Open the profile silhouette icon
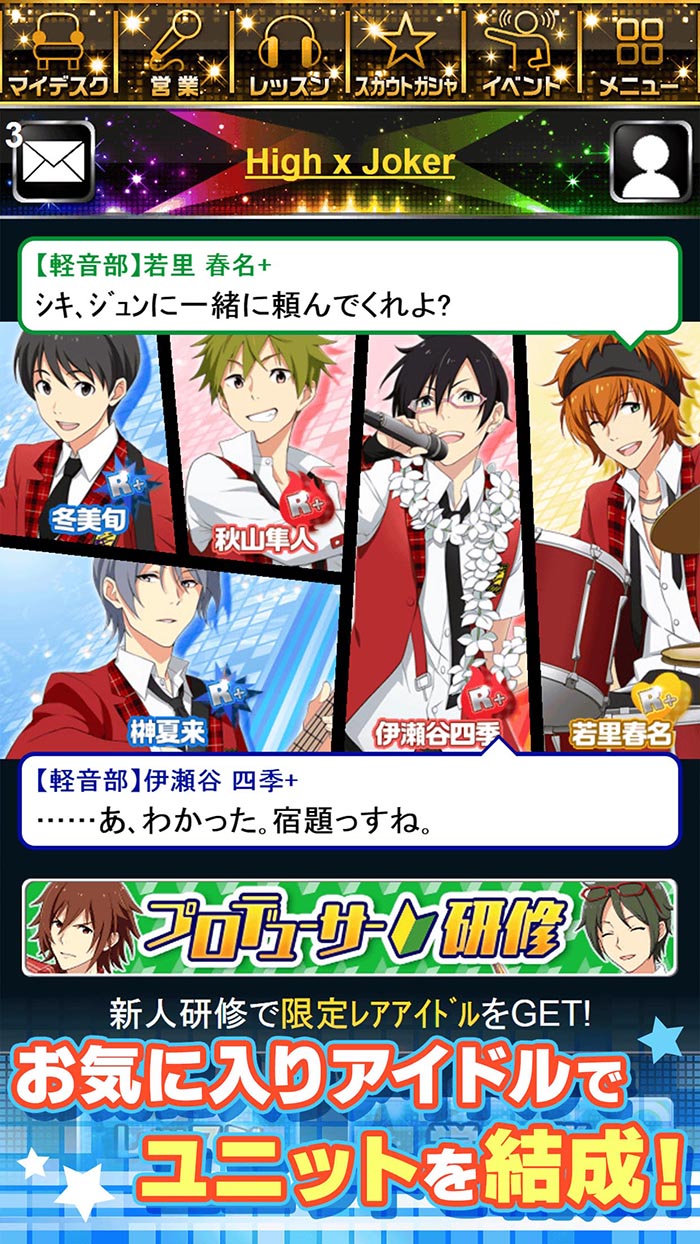 pyautogui.click(x=650, y=161)
